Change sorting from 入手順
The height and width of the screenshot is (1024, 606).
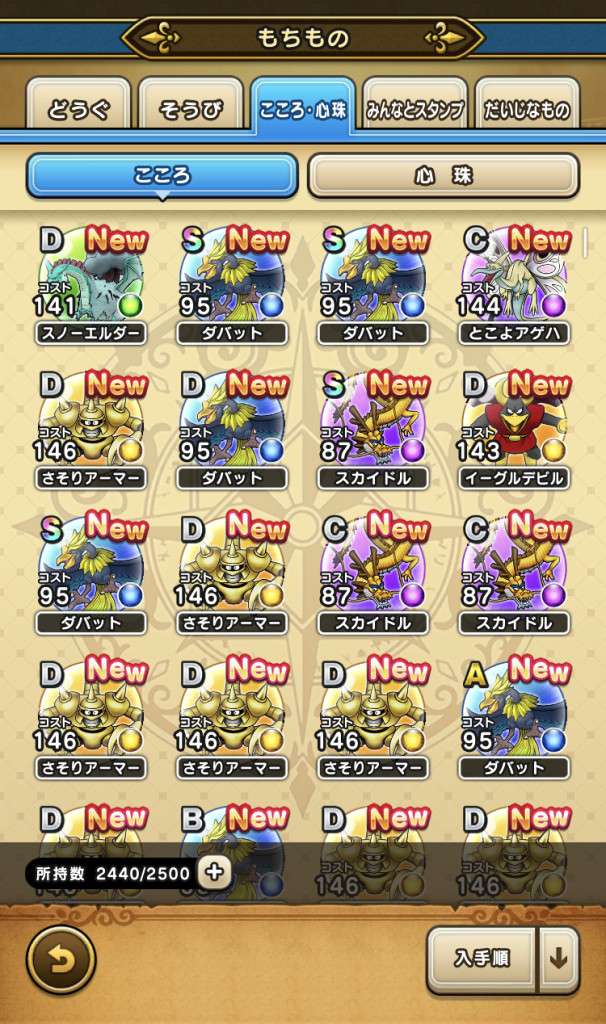pos(482,959)
